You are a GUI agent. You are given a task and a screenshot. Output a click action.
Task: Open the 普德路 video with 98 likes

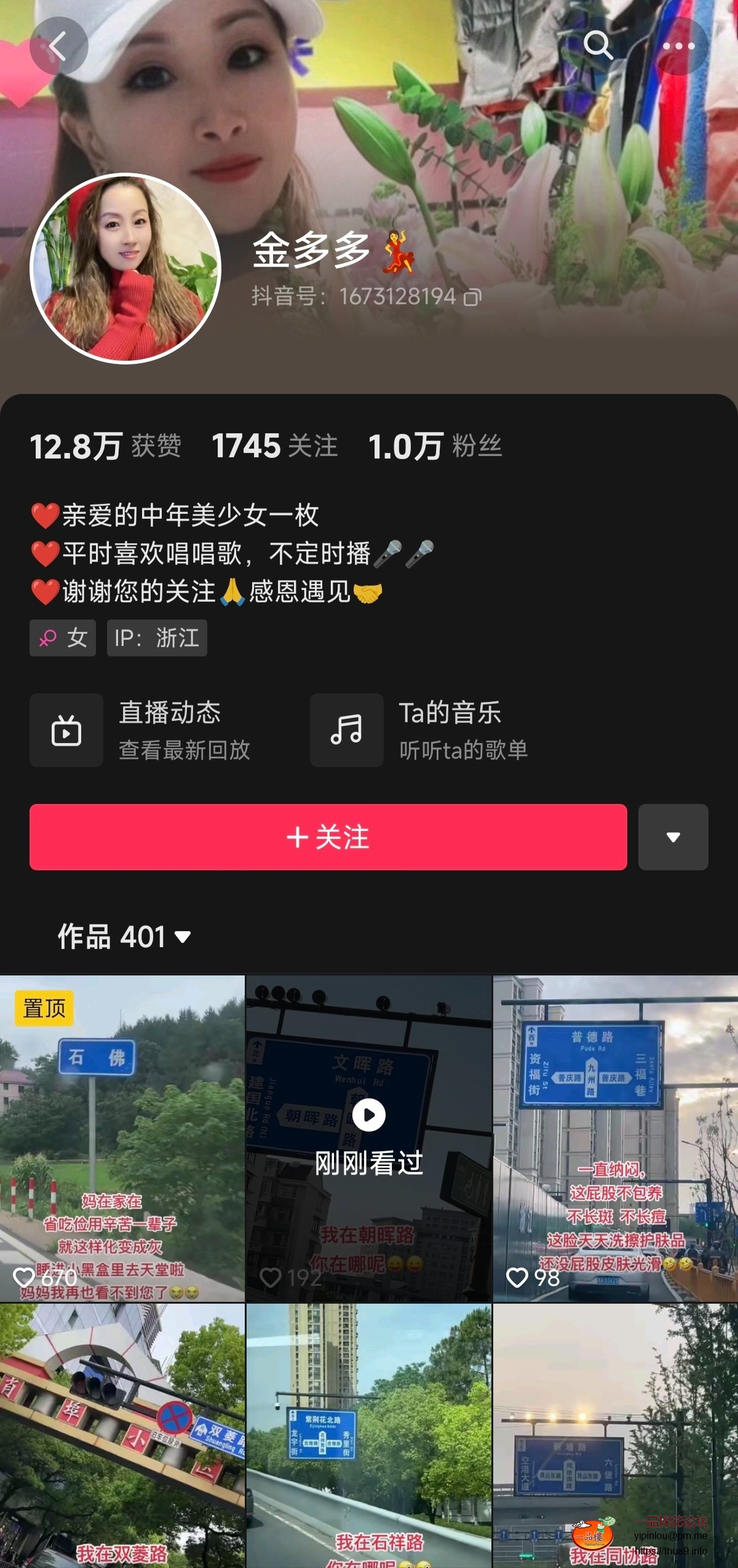click(x=615, y=1137)
